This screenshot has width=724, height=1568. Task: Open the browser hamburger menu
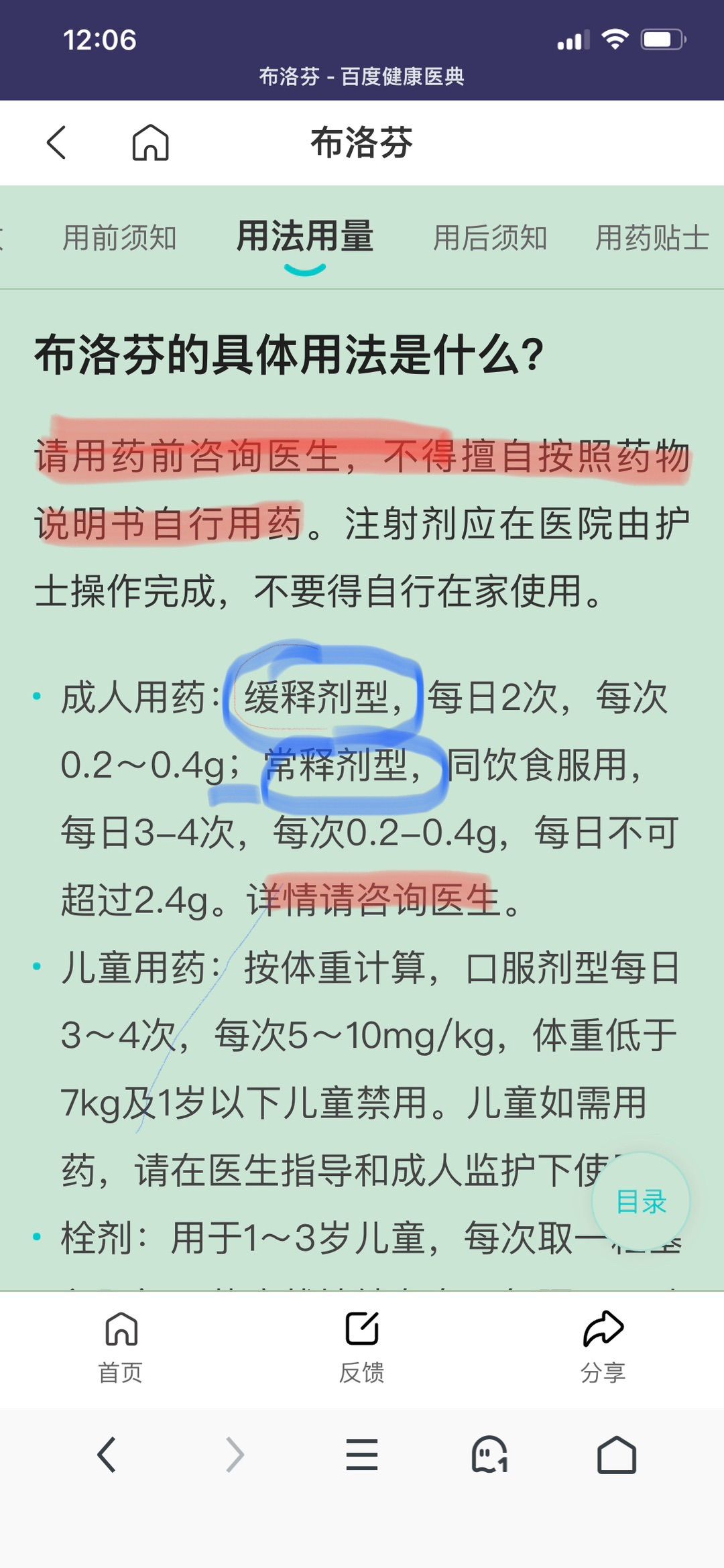point(362,1455)
